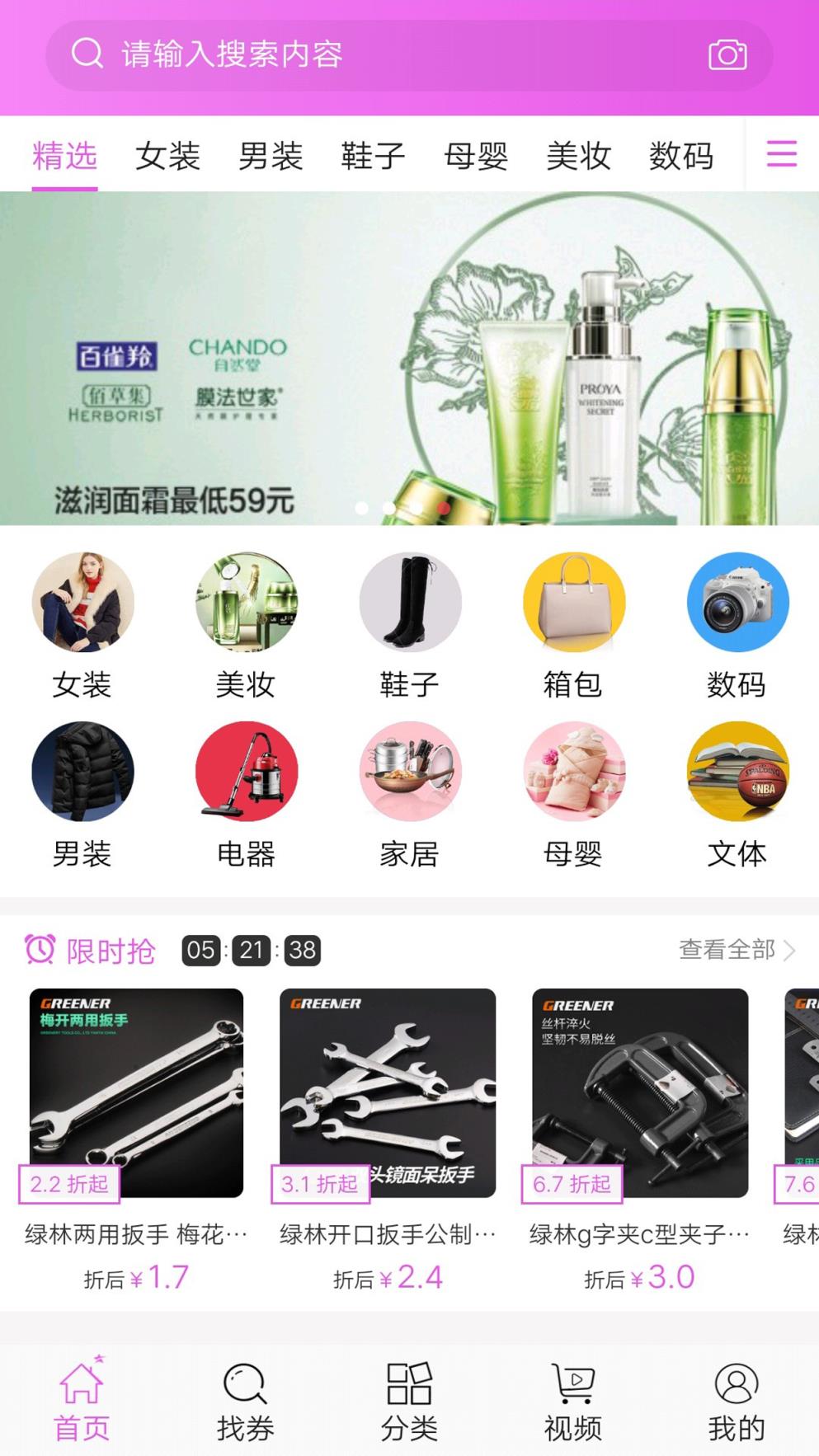The height and width of the screenshot is (1456, 819).
Task: Open the 数码 camera category icon
Action: 737,603
